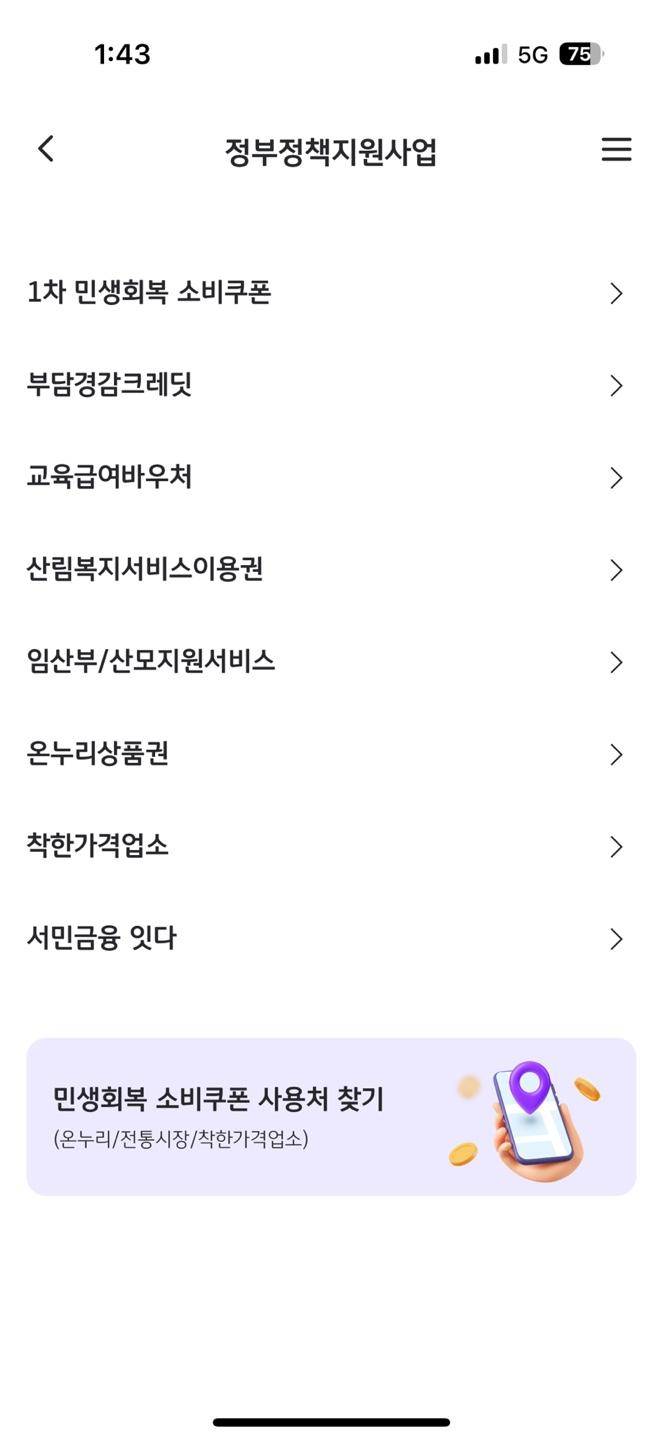The image size is (663, 1440).
Task: Go back using the header arrow
Action: (46, 150)
